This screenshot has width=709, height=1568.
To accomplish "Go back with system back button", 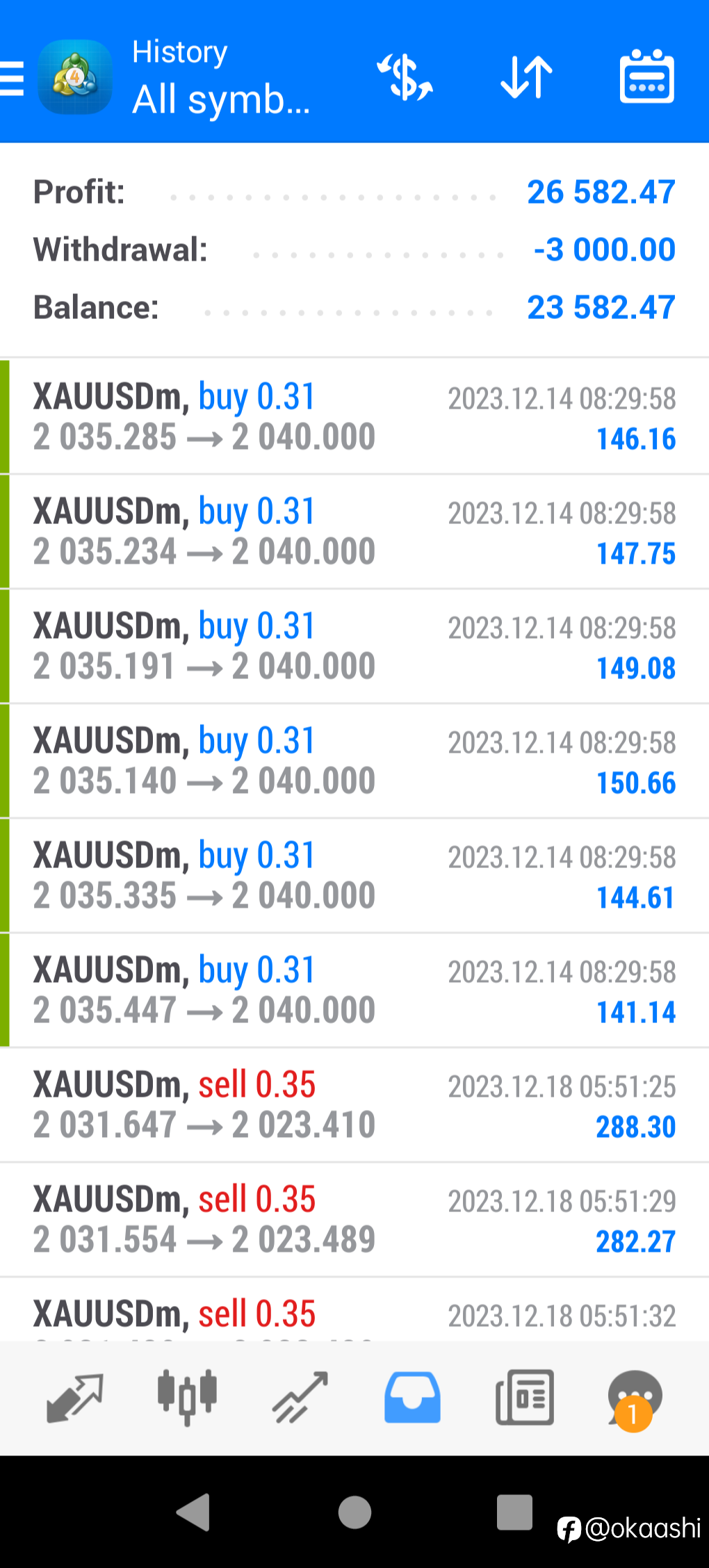I will [x=194, y=1512].
